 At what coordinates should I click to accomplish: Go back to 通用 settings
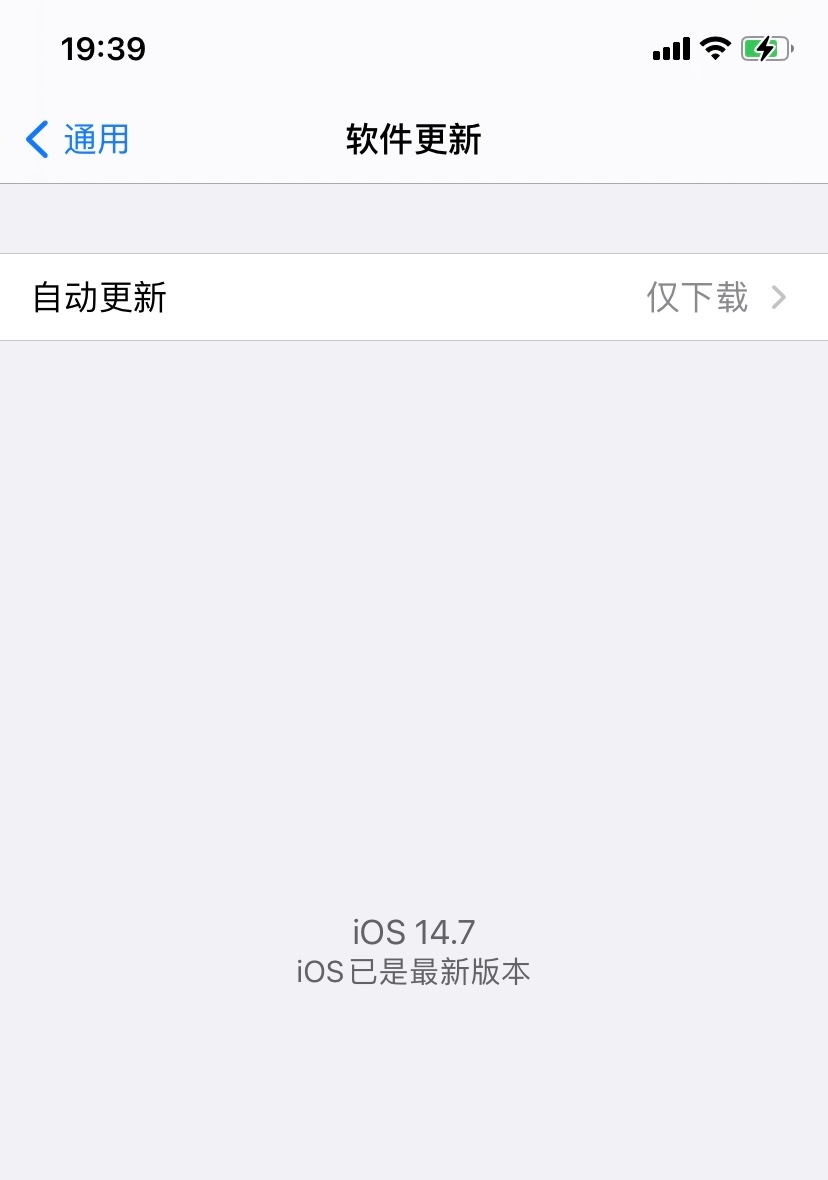point(78,140)
